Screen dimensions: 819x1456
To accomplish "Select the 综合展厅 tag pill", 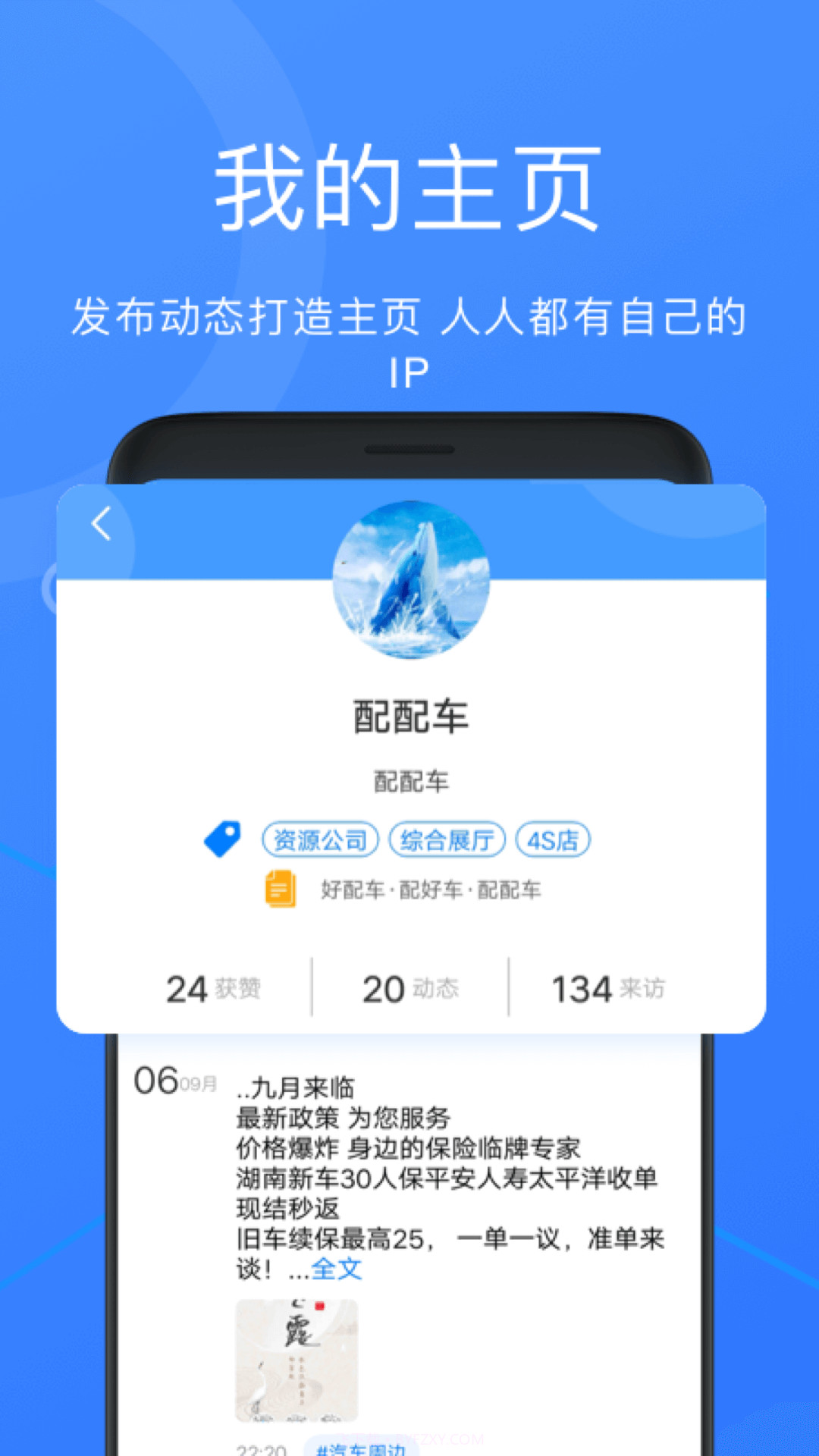I will point(447,839).
